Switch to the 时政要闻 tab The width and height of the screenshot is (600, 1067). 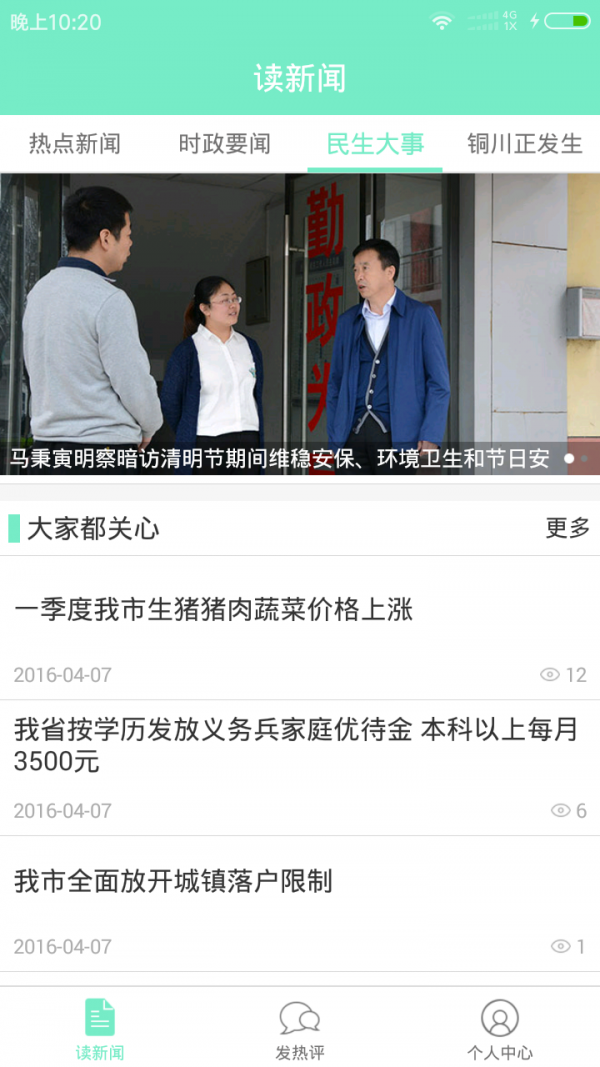click(225, 144)
